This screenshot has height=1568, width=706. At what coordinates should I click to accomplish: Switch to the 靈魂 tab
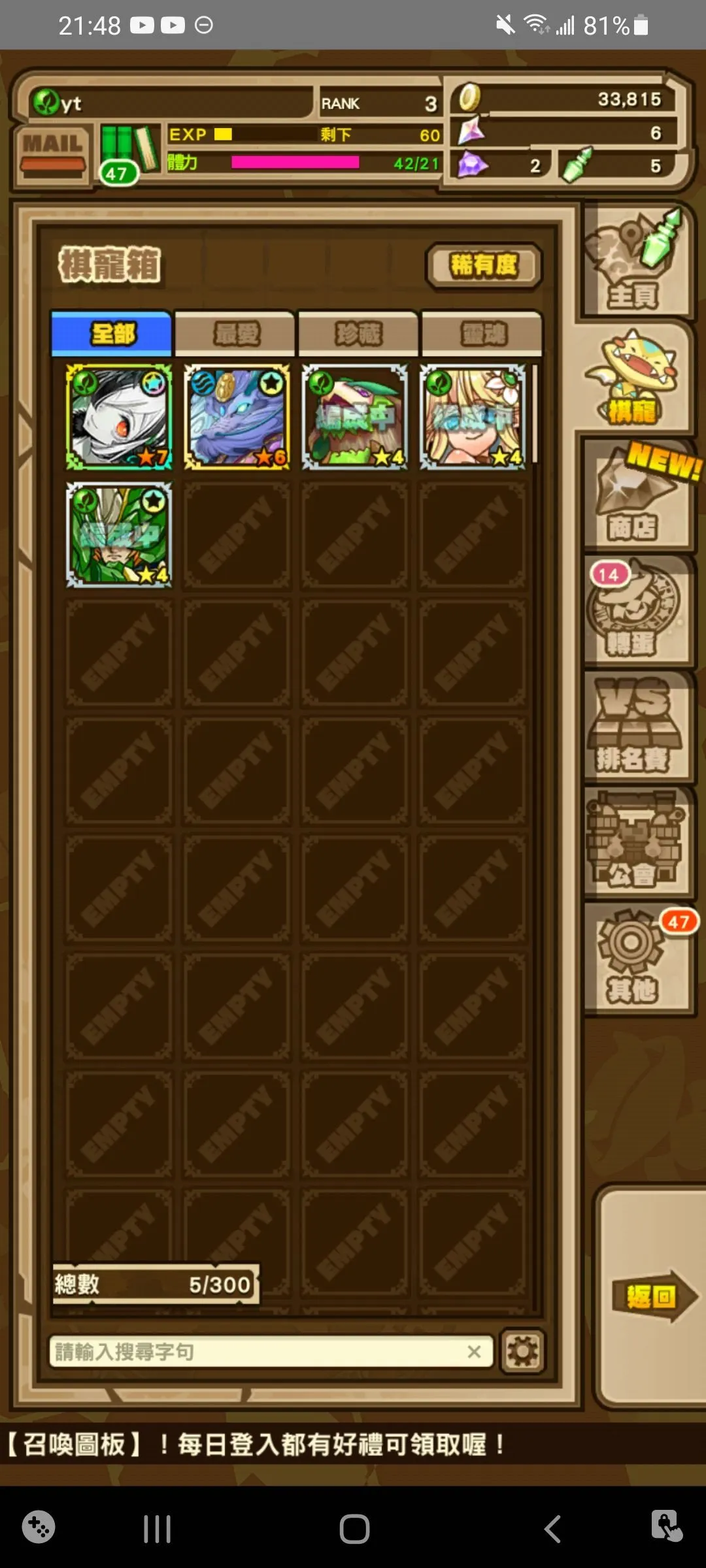tap(482, 334)
